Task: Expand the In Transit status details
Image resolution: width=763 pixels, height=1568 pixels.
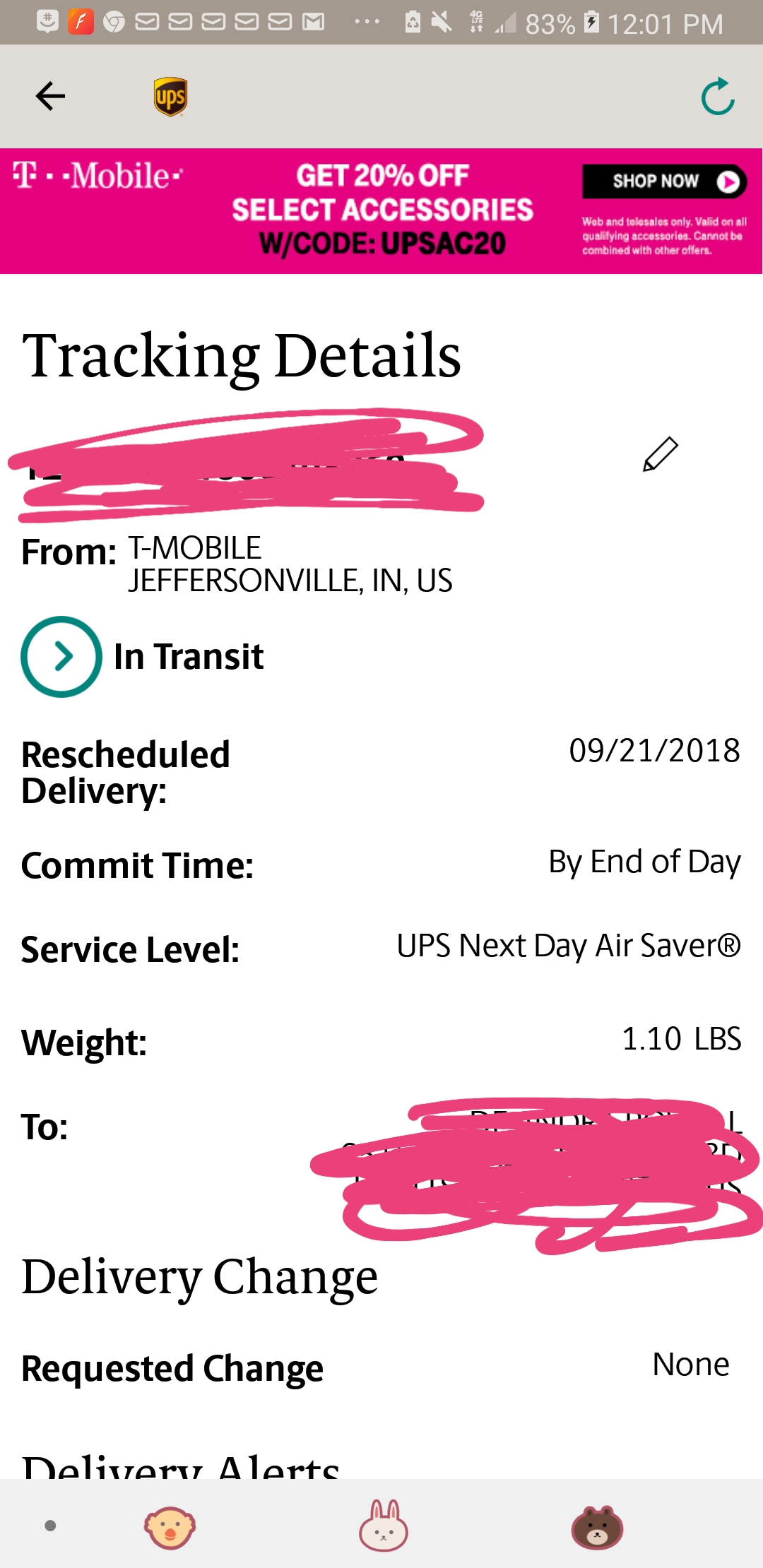Action: coord(61,657)
